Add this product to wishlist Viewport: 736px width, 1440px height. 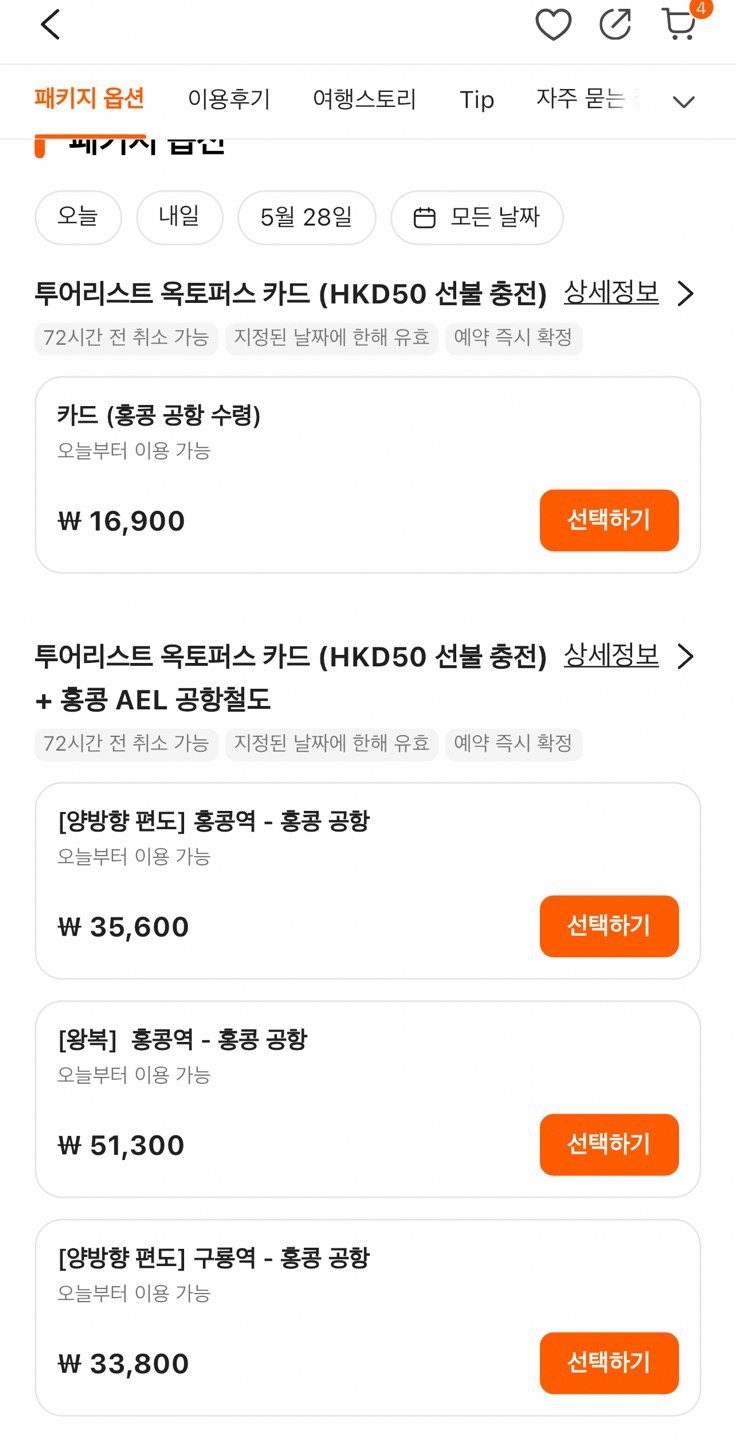click(553, 25)
